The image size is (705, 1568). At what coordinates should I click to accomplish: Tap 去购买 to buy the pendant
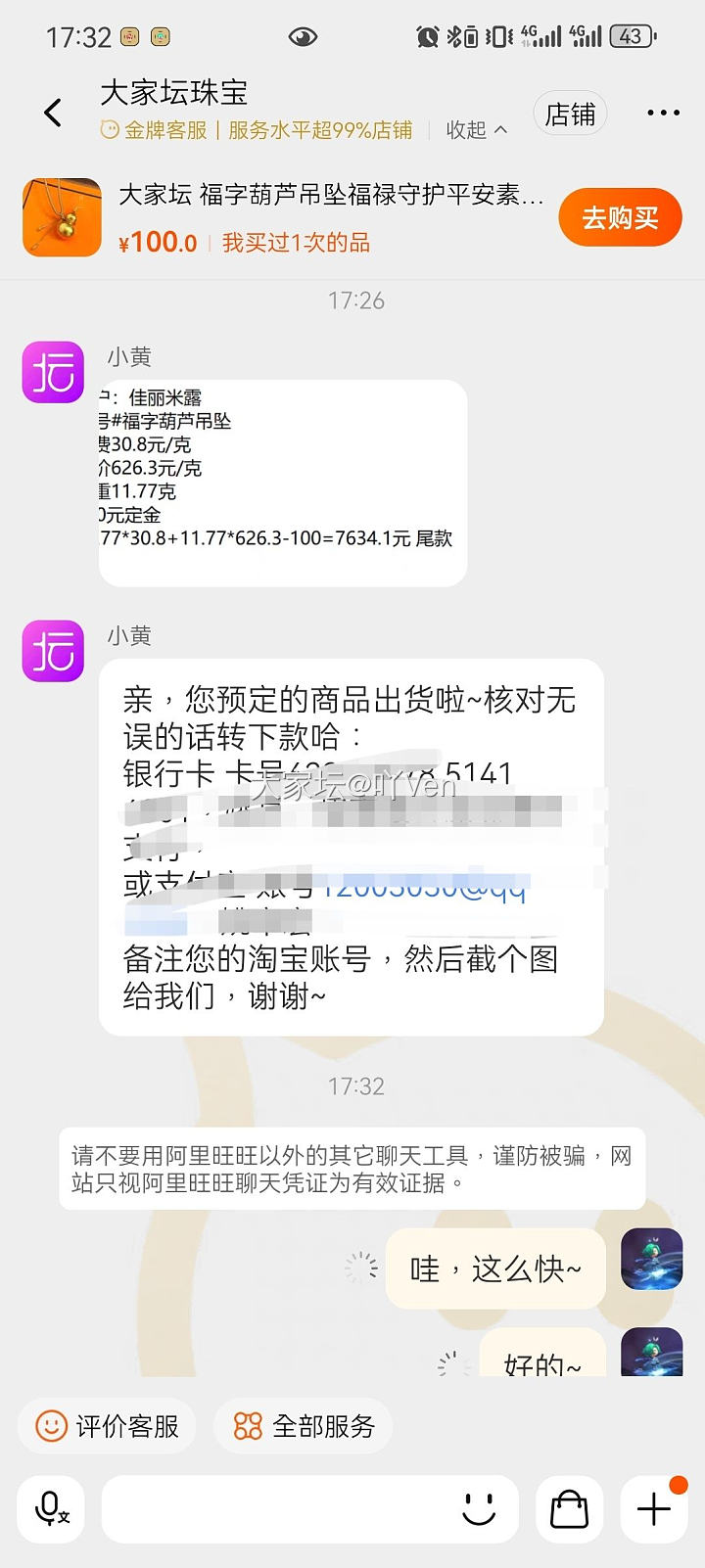[x=620, y=217]
